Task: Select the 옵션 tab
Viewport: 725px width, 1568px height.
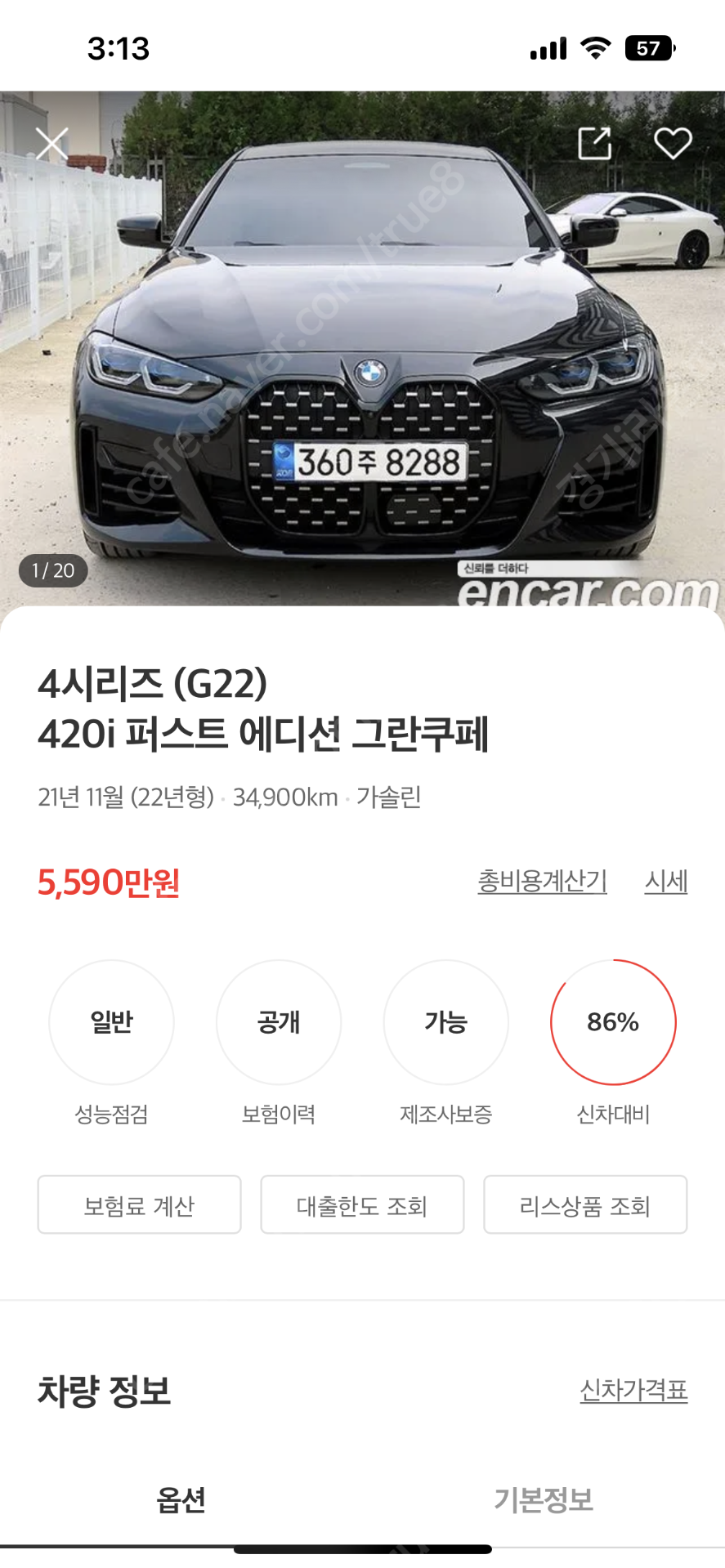Action: click(x=181, y=1499)
